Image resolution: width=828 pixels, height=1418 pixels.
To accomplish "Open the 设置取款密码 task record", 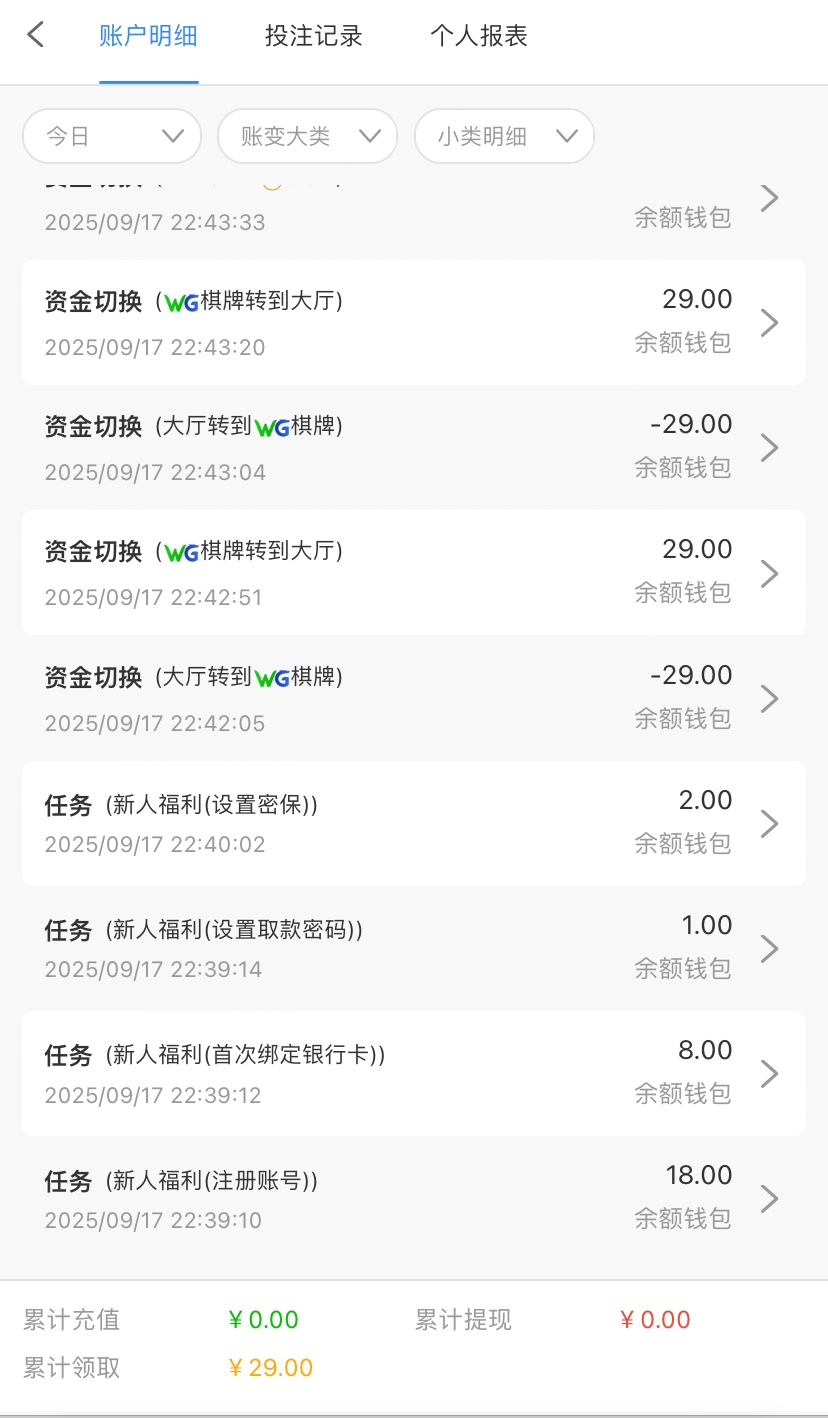I will (x=413, y=948).
